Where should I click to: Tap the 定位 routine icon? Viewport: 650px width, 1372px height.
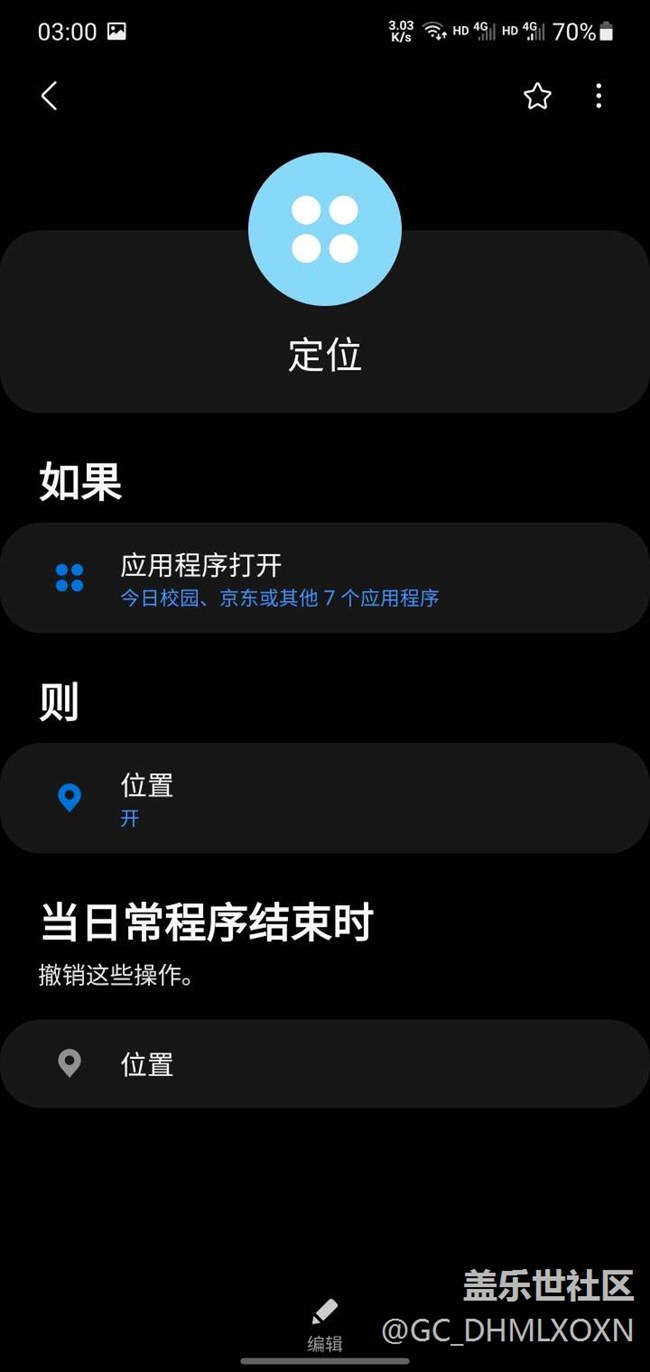click(325, 229)
